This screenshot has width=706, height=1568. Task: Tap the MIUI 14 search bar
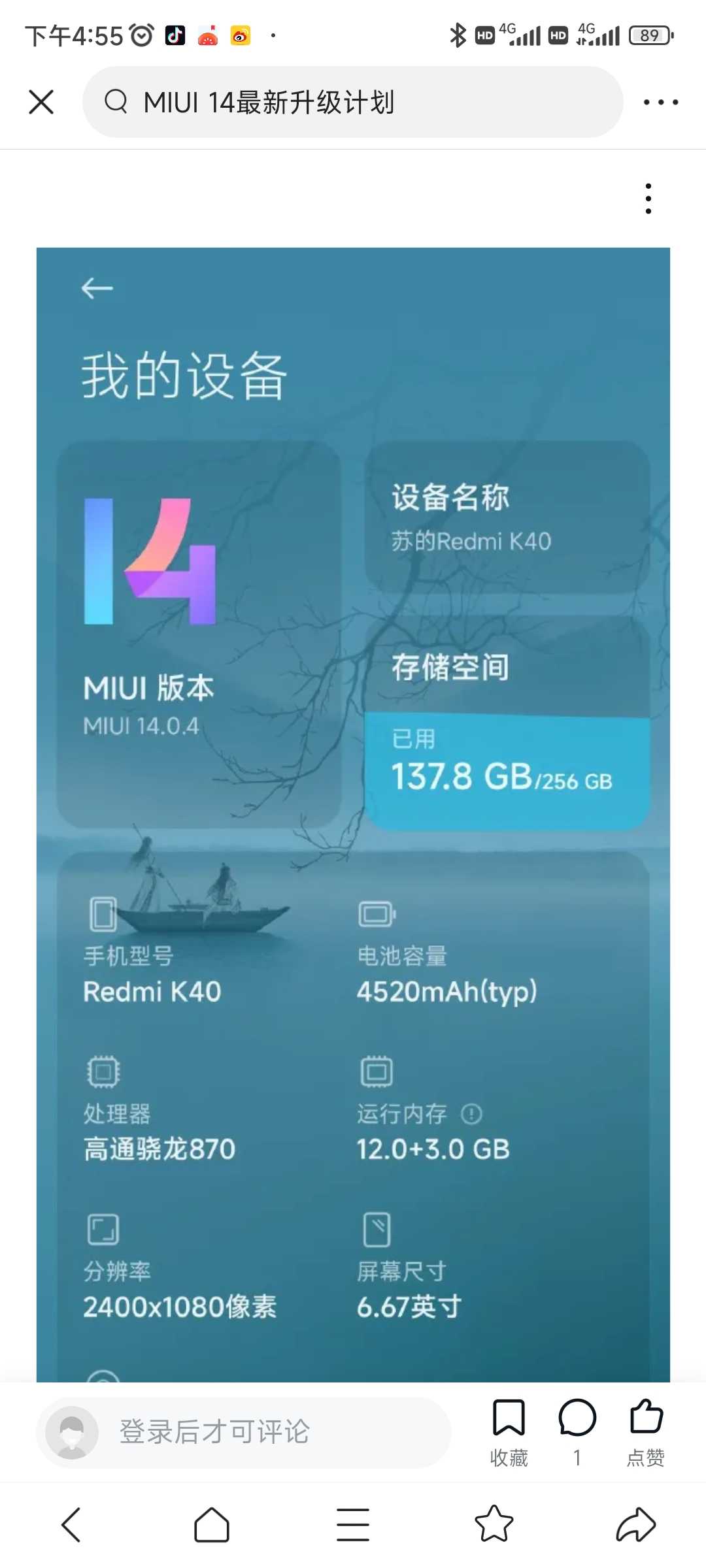click(x=353, y=102)
